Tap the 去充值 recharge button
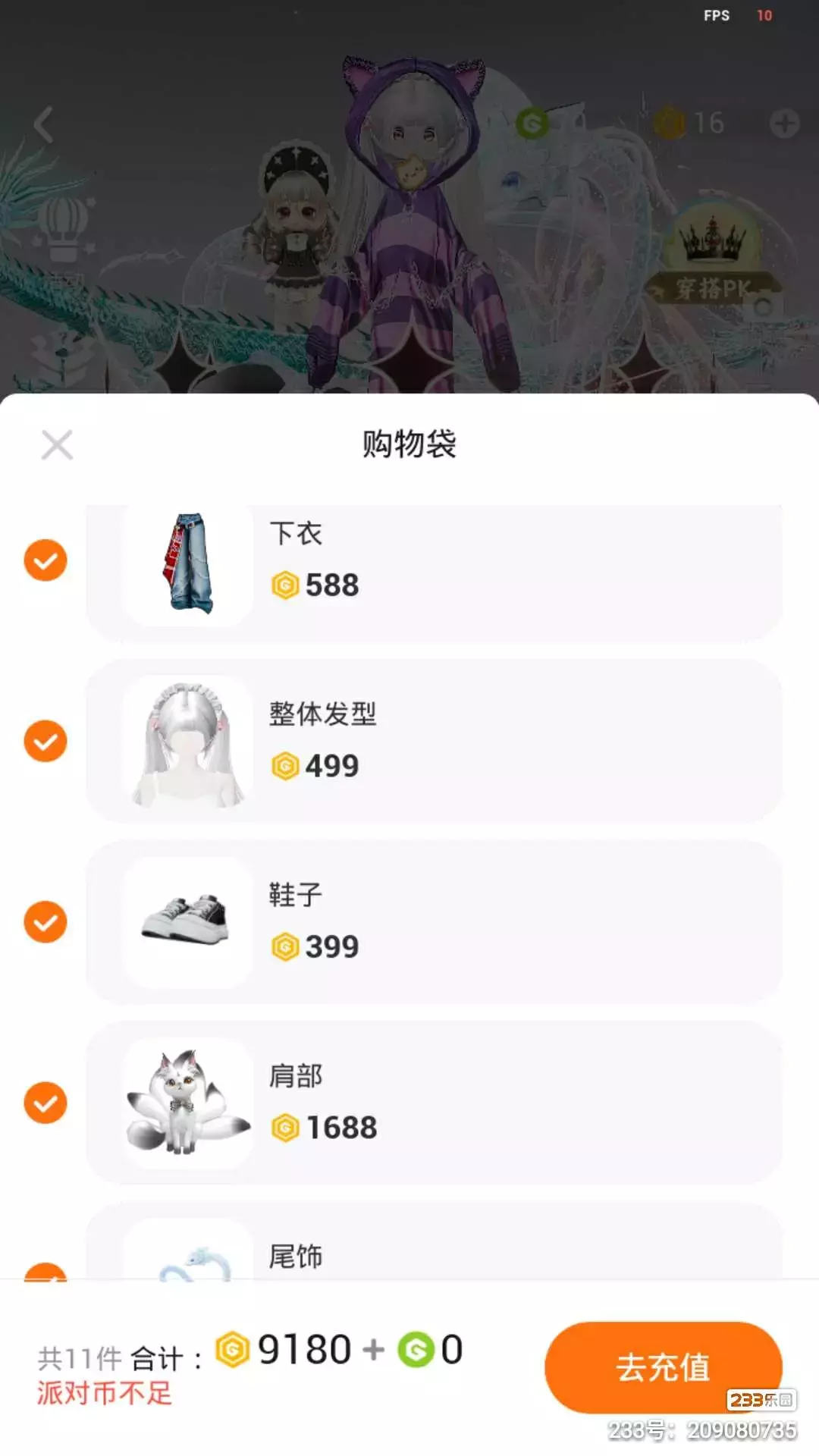 pyautogui.click(x=663, y=1367)
